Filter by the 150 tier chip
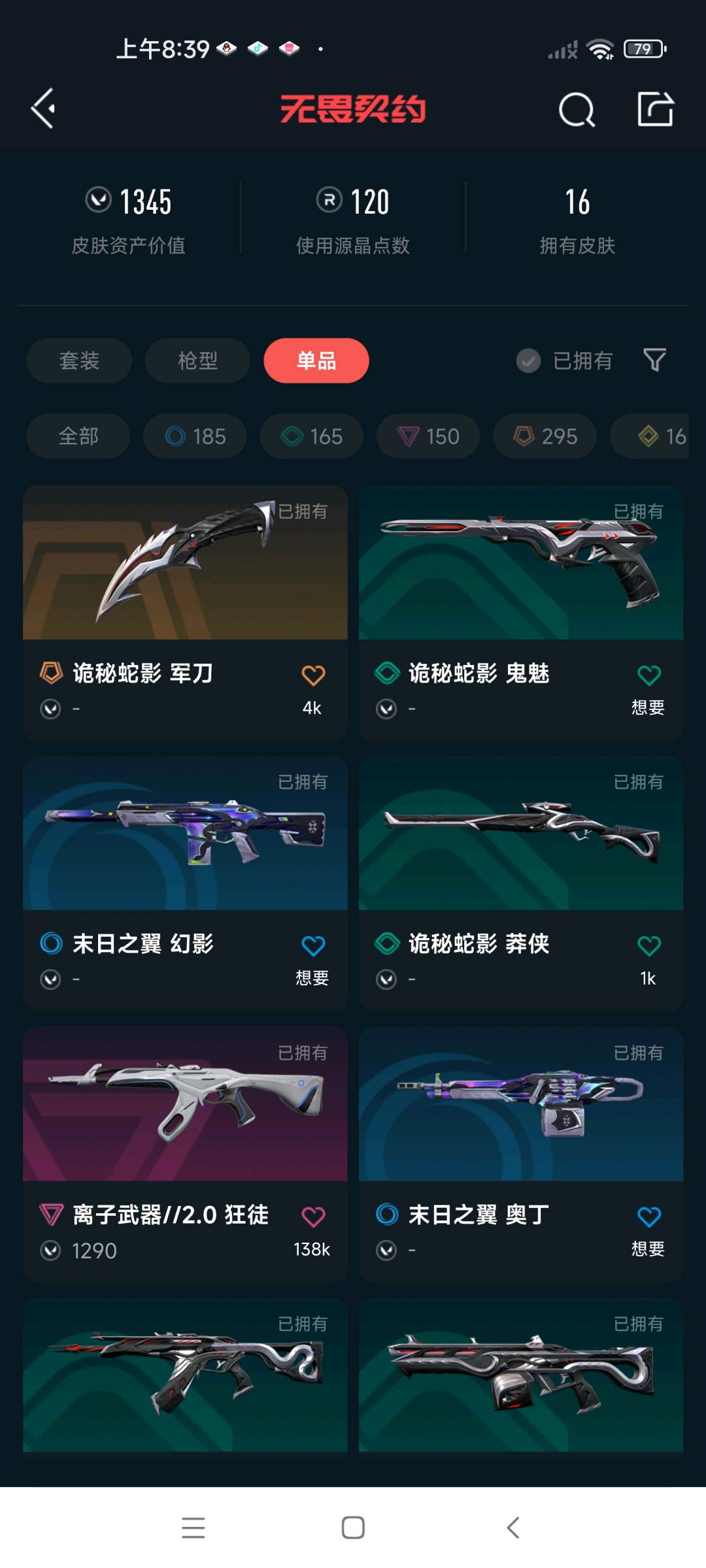 pos(428,436)
